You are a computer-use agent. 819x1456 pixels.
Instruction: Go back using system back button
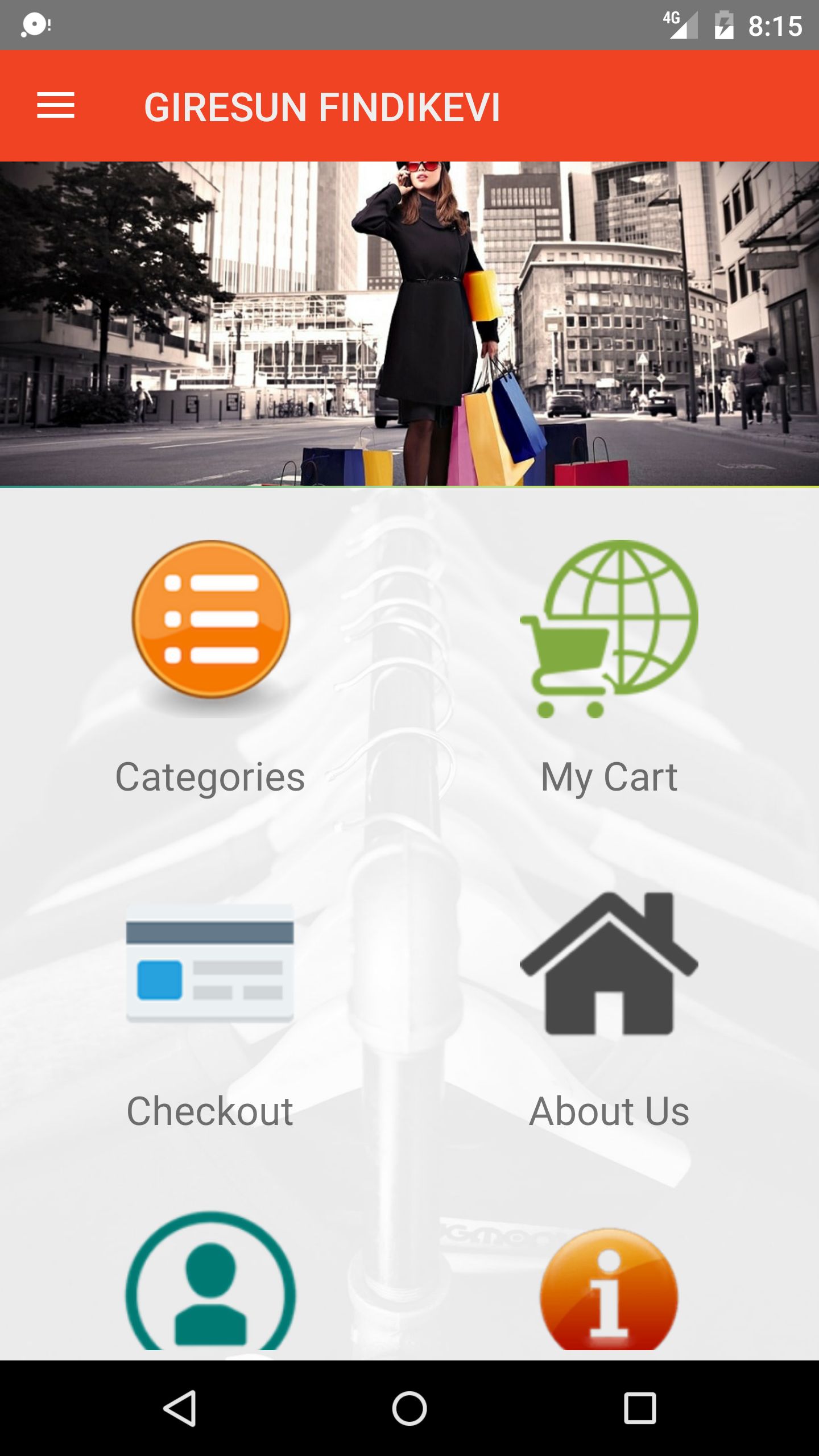pos(180,1408)
